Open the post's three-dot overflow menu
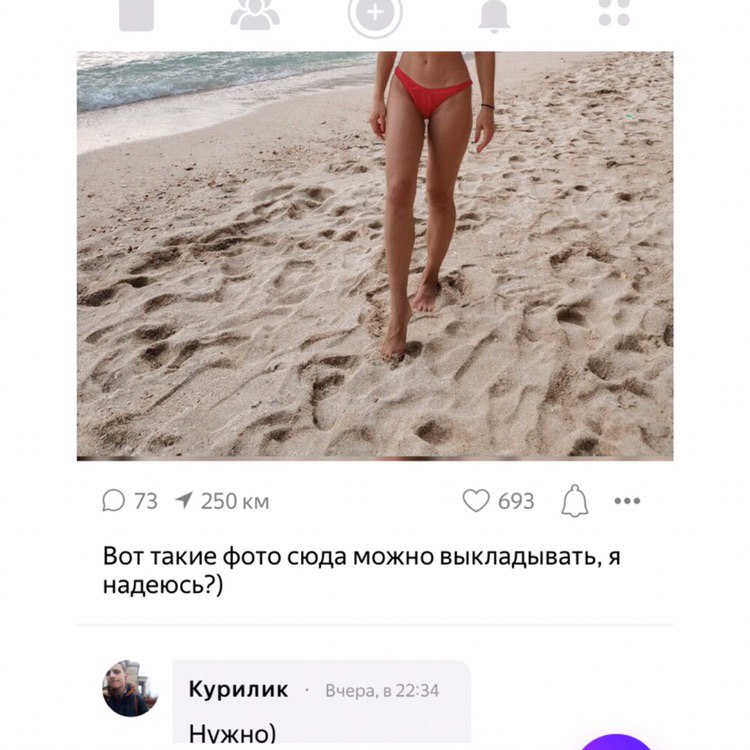 point(627,501)
